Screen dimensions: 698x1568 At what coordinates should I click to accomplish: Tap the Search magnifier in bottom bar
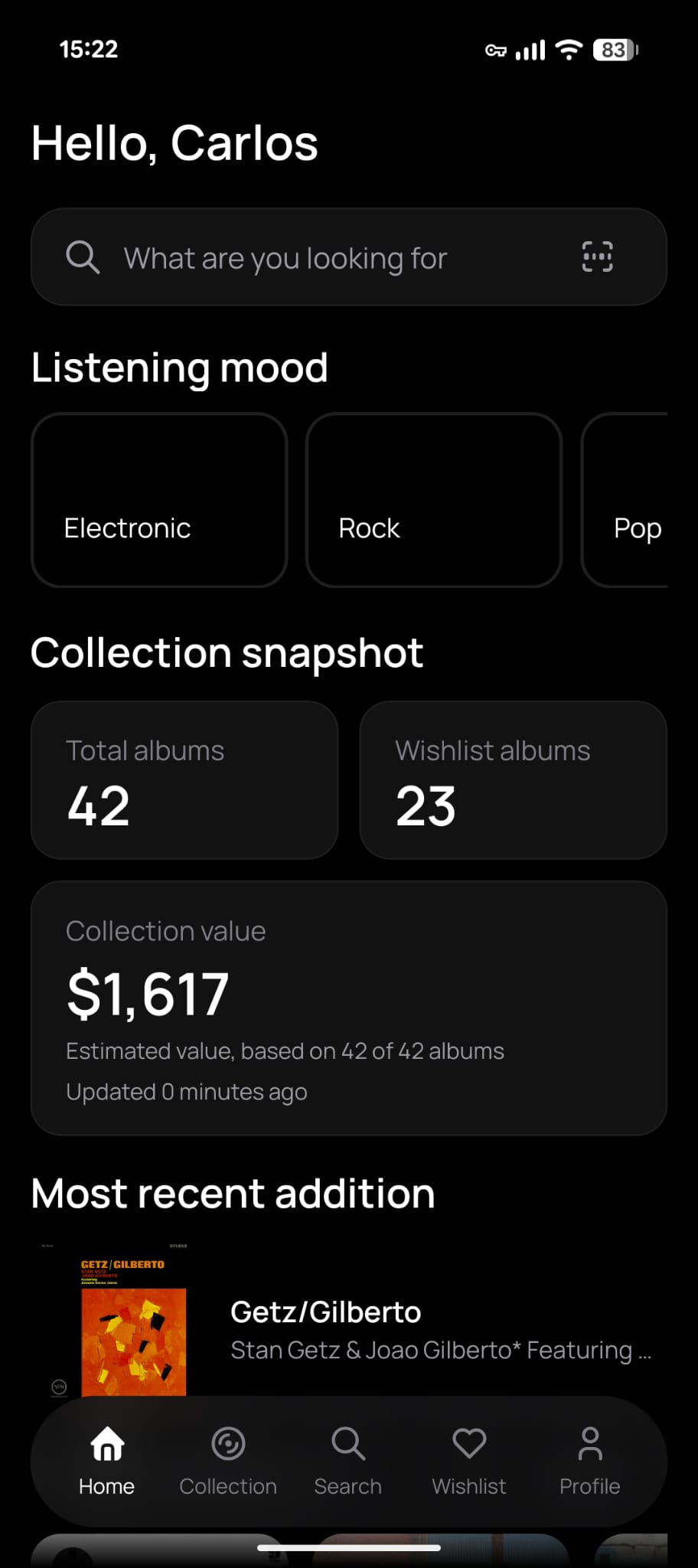[x=348, y=1445]
